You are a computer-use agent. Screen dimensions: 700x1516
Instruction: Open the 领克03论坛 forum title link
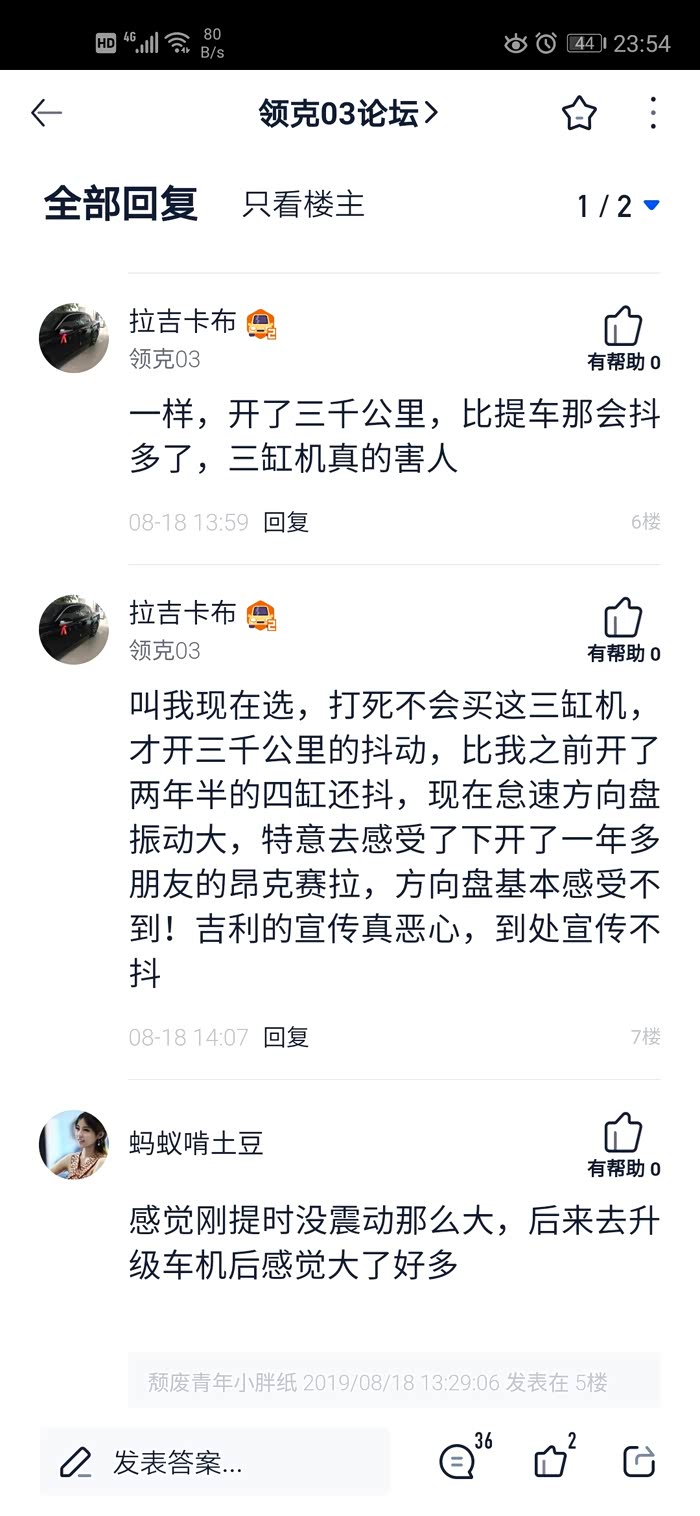point(348,114)
